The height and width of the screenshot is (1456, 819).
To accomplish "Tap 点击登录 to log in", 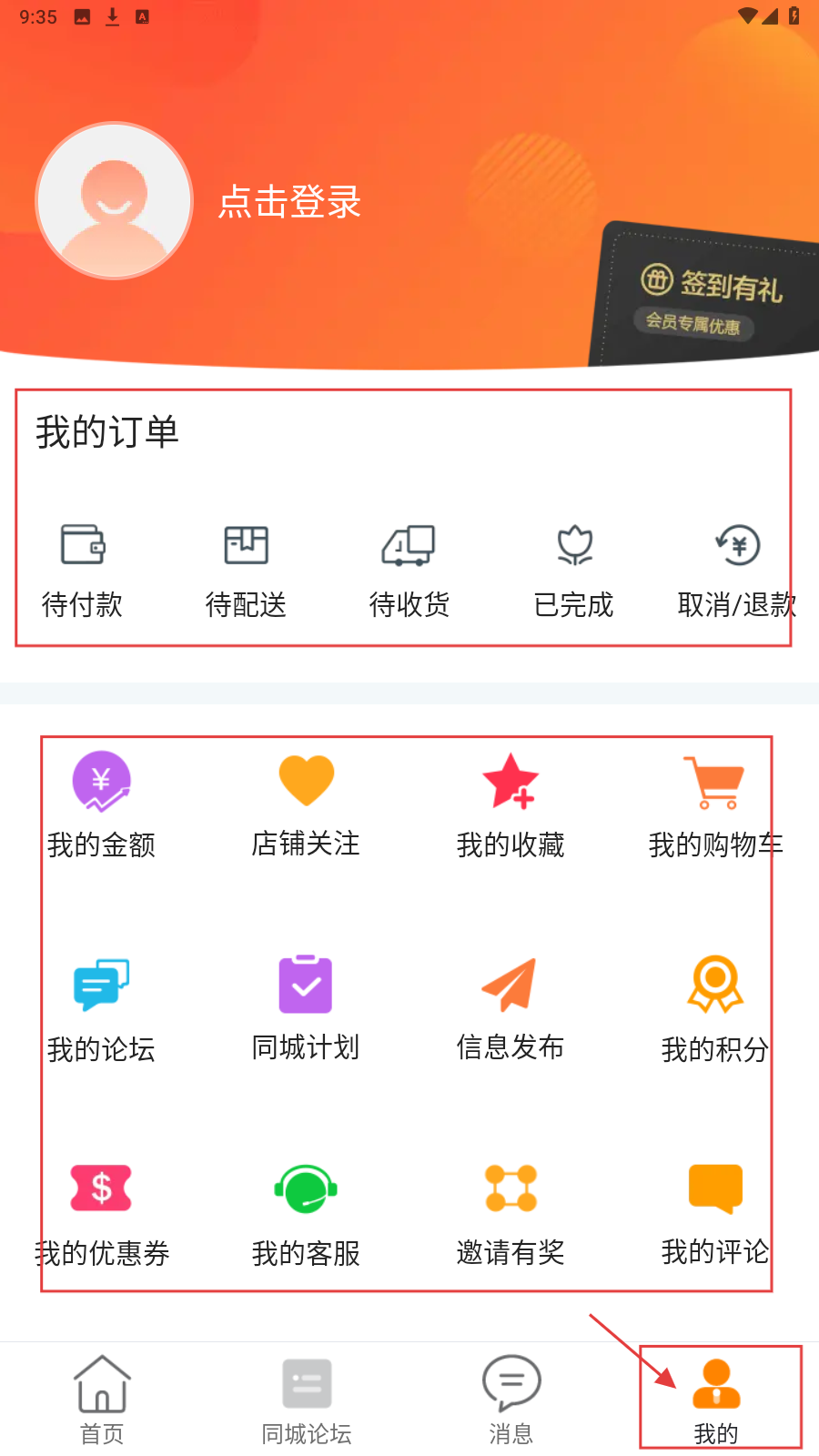I will pos(289,202).
